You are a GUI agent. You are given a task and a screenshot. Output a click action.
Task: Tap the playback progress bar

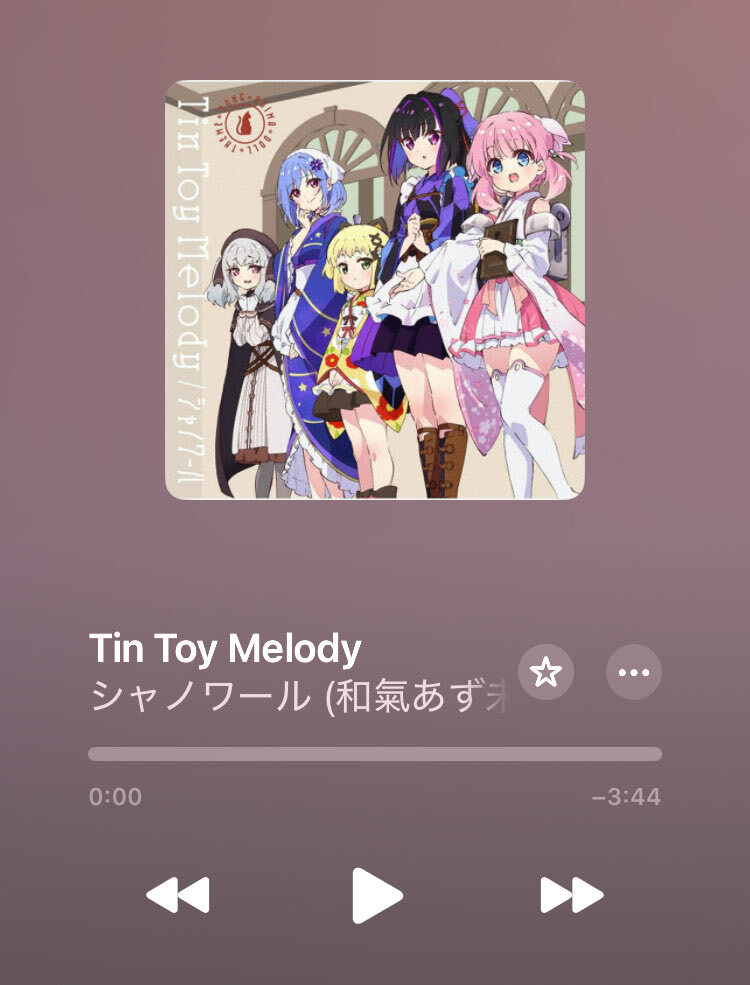375,754
